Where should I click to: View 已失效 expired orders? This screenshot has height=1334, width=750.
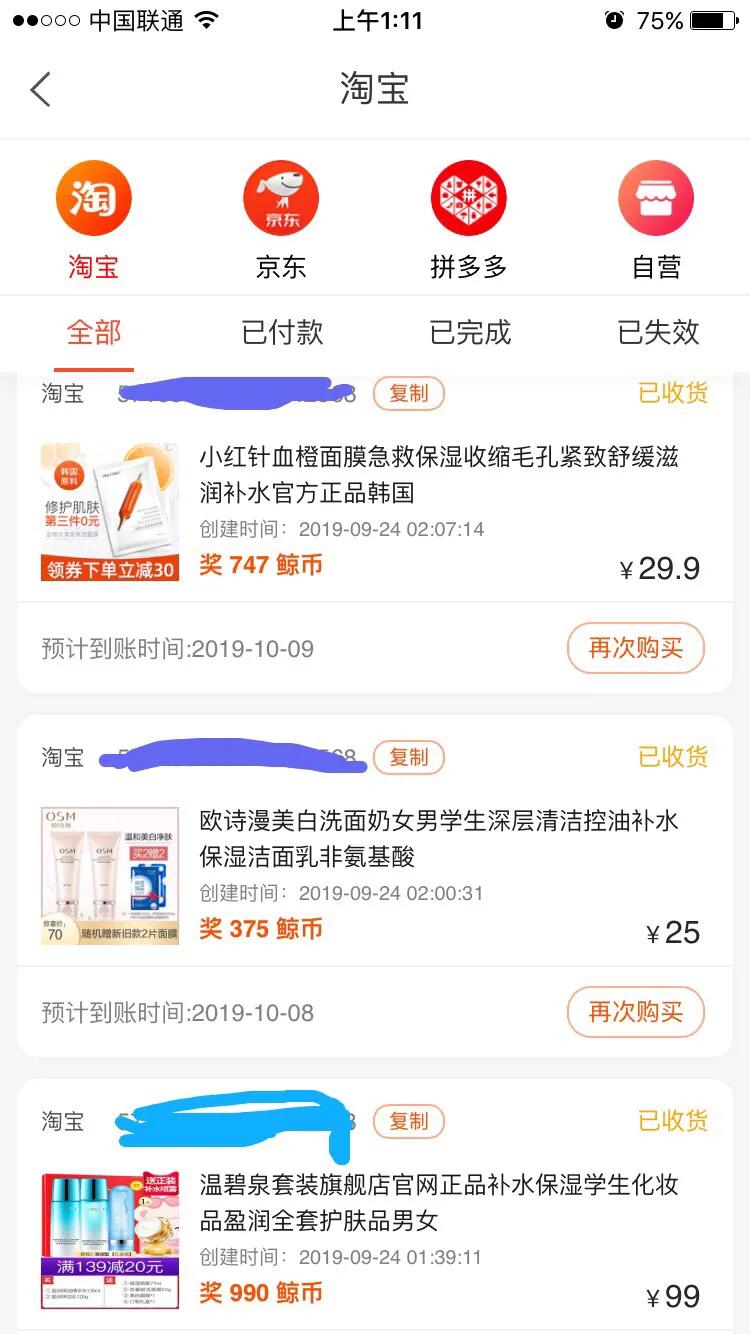tap(656, 334)
